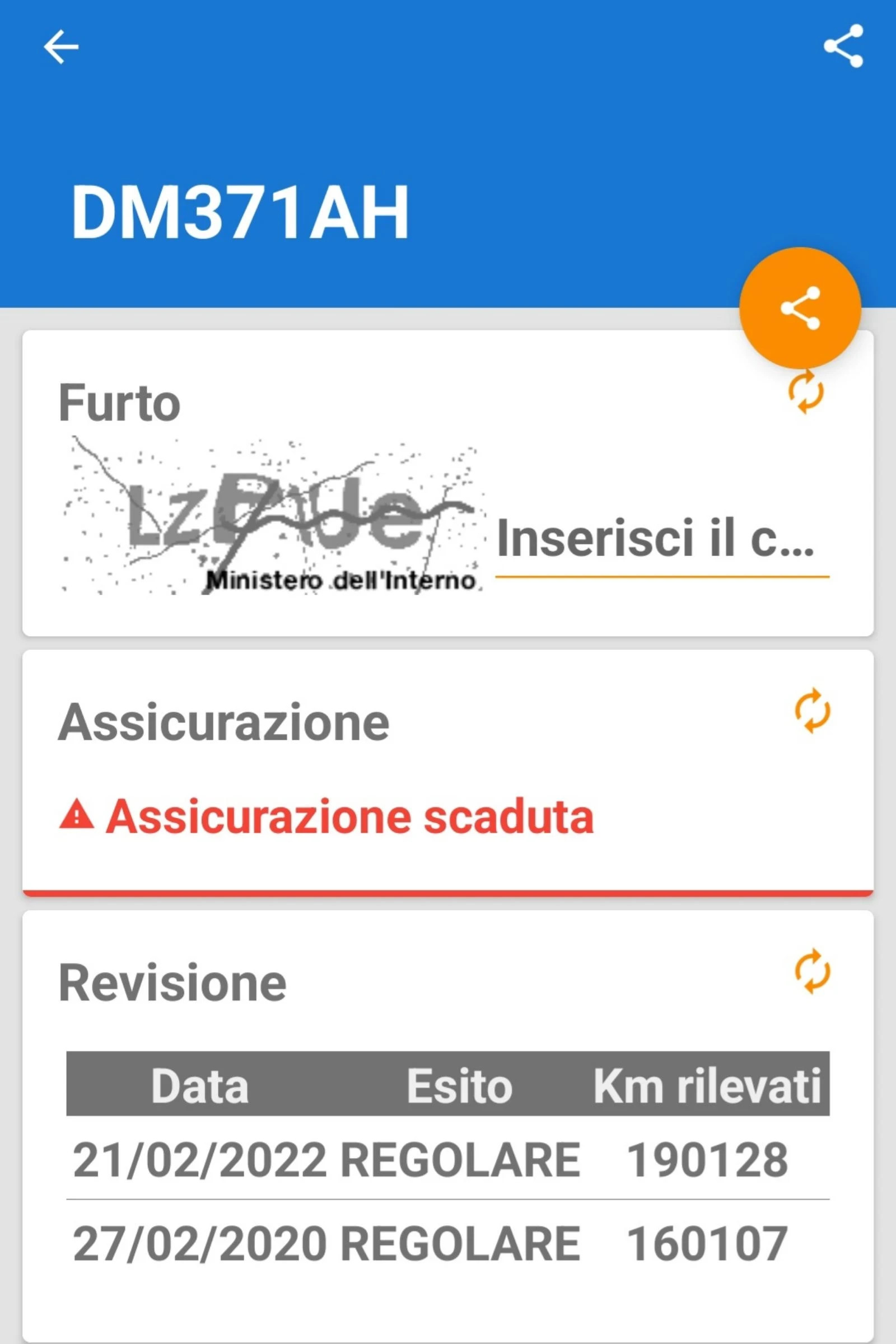The height and width of the screenshot is (1344, 896).
Task: Click the back arrow to return
Action: tap(60, 47)
